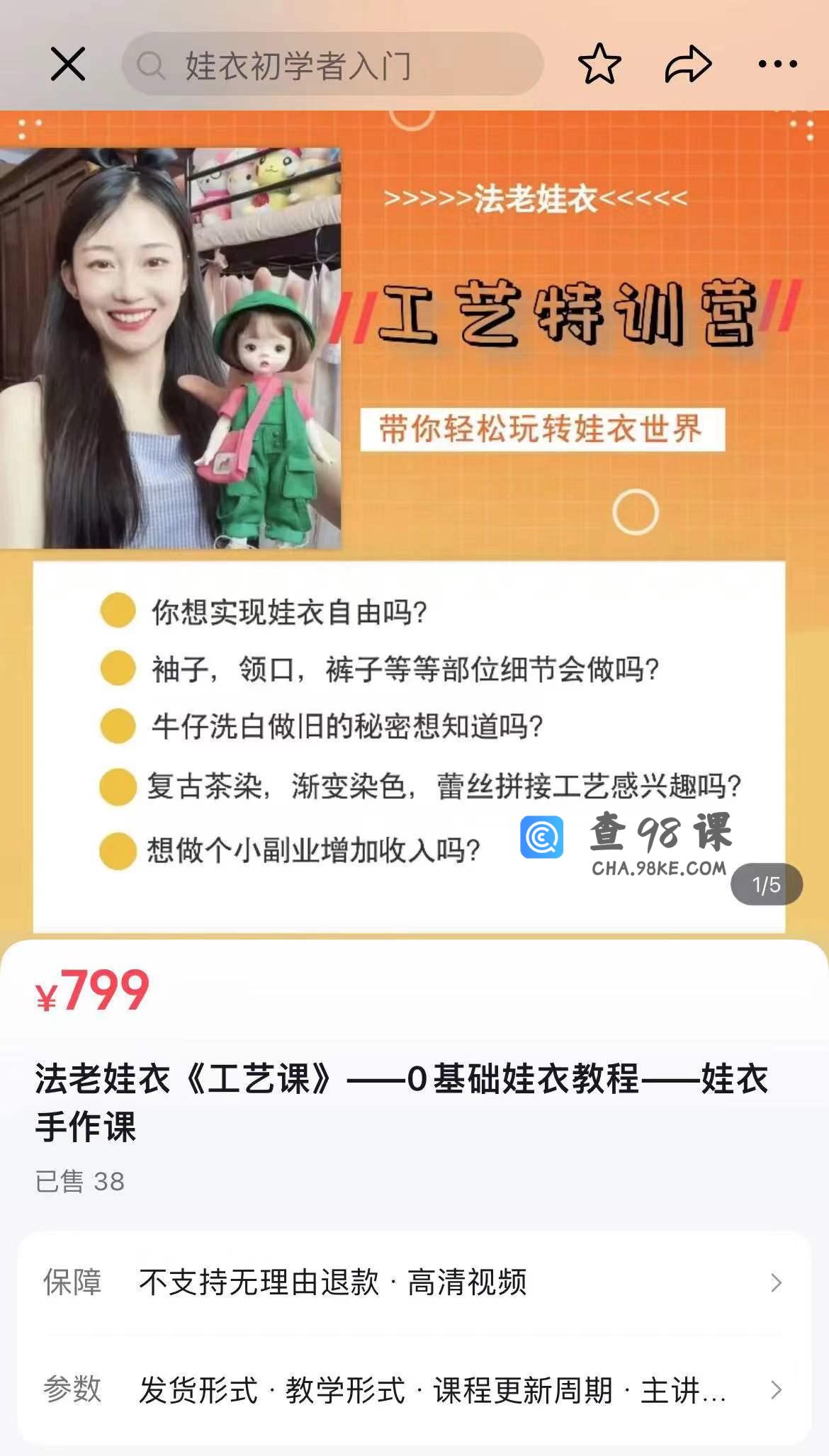Tap the search box with 娃衣初学者入门
Screen dimensions: 829x1456
pos(332,65)
